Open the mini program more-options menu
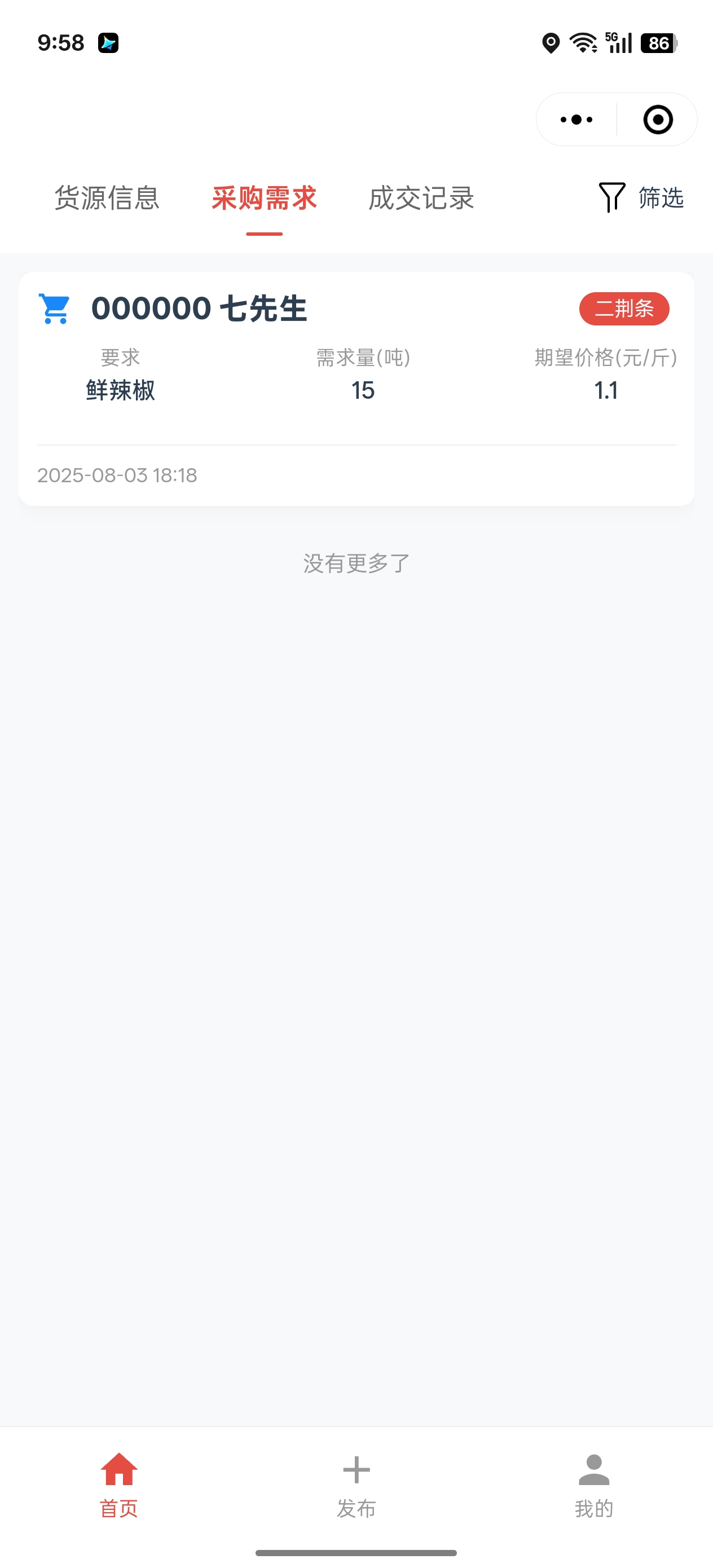The image size is (713, 1568). tap(576, 120)
